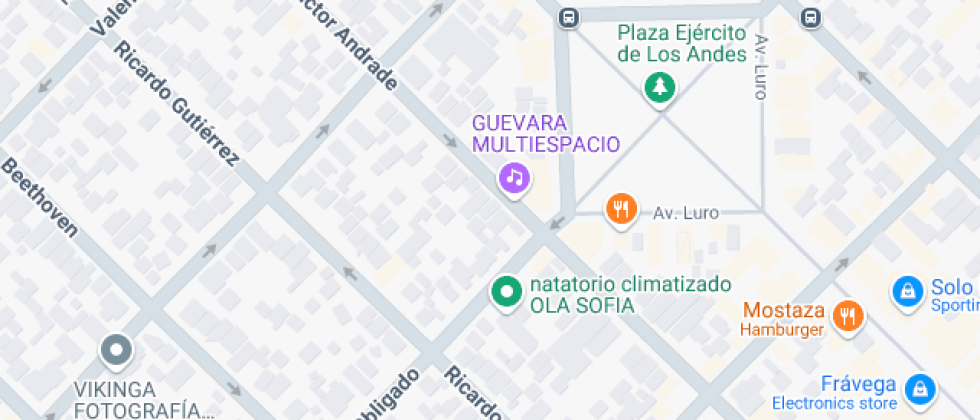This screenshot has width=980, height=420.
Task: Tap the unlabeled restaurant pin beside Av. Luro
Action: pos(621,209)
